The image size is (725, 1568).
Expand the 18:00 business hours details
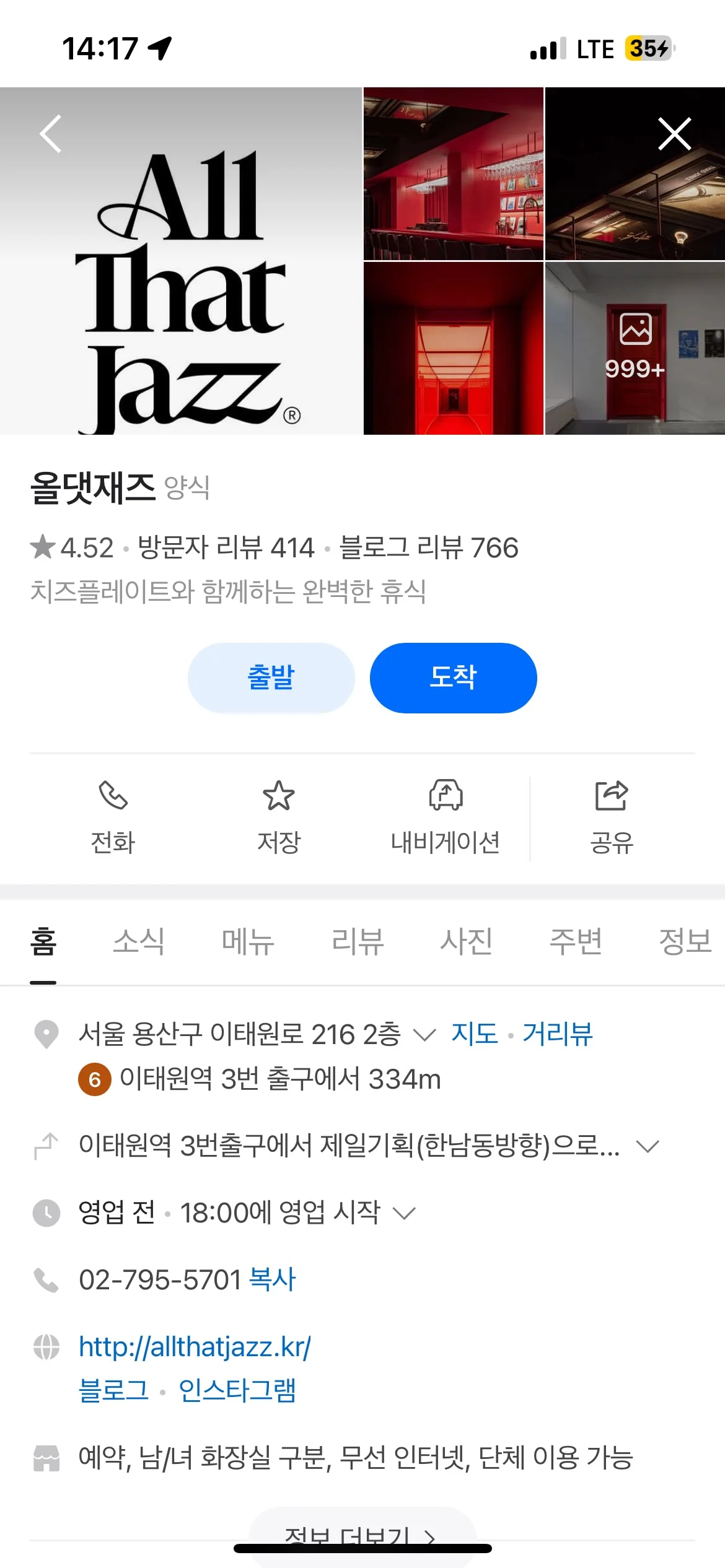(x=406, y=1213)
